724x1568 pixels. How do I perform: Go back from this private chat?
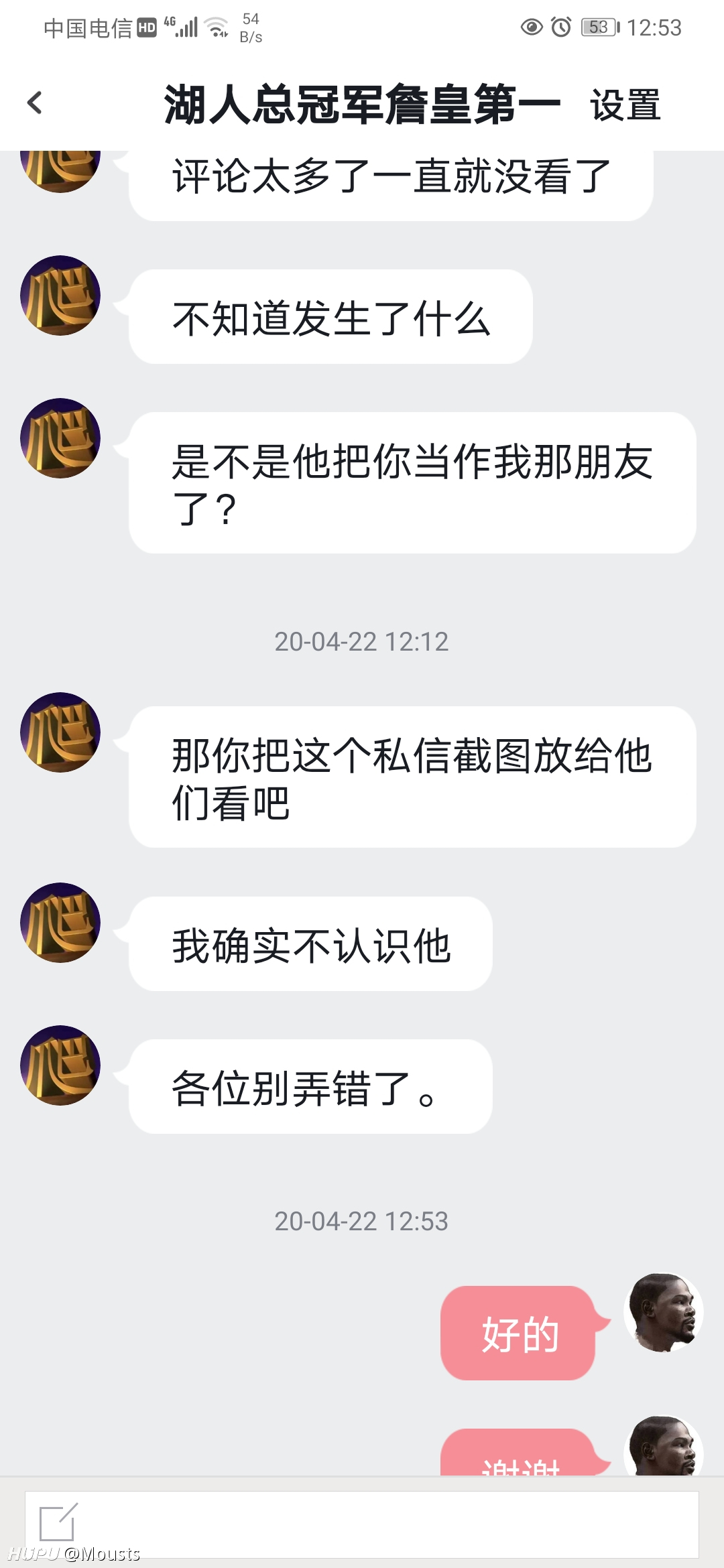tap(35, 103)
